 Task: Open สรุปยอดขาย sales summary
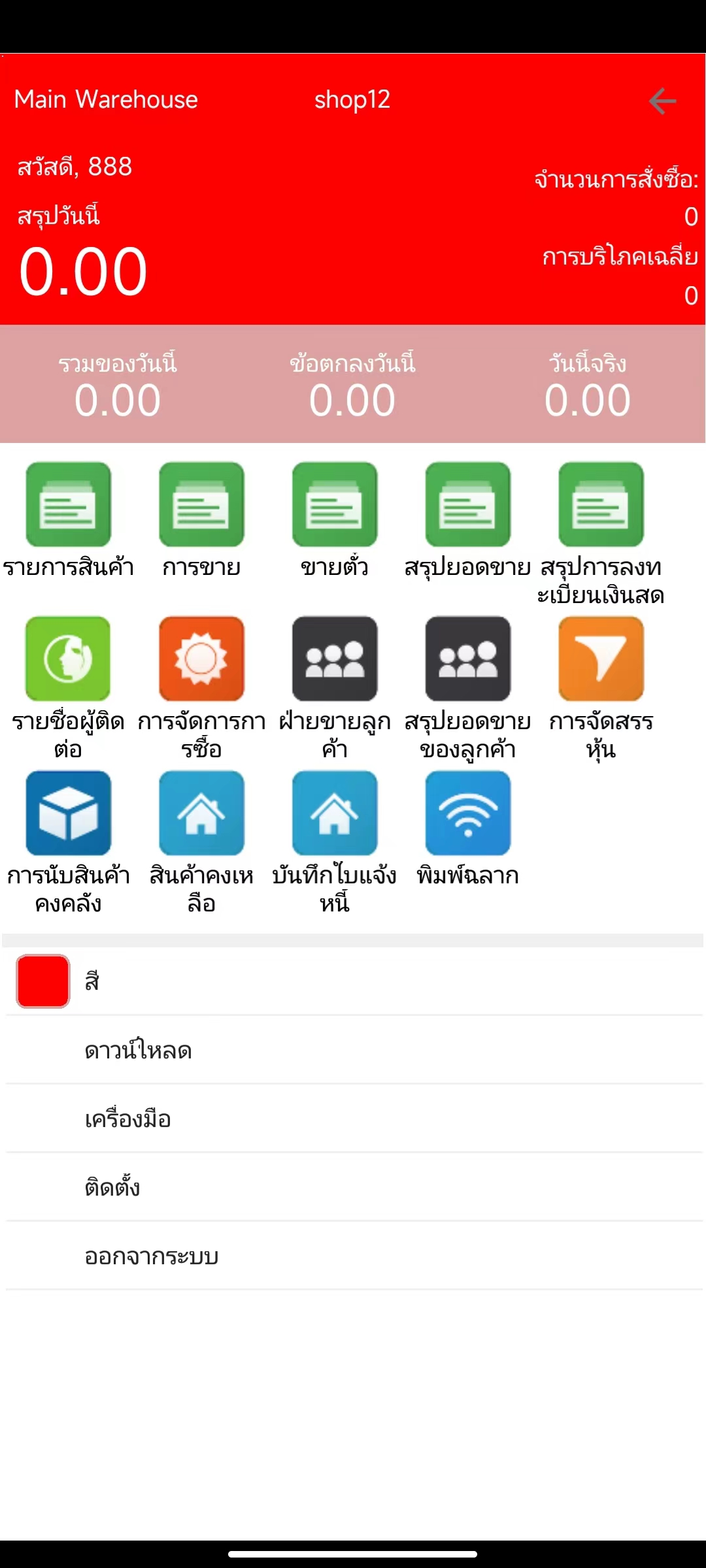(467, 504)
